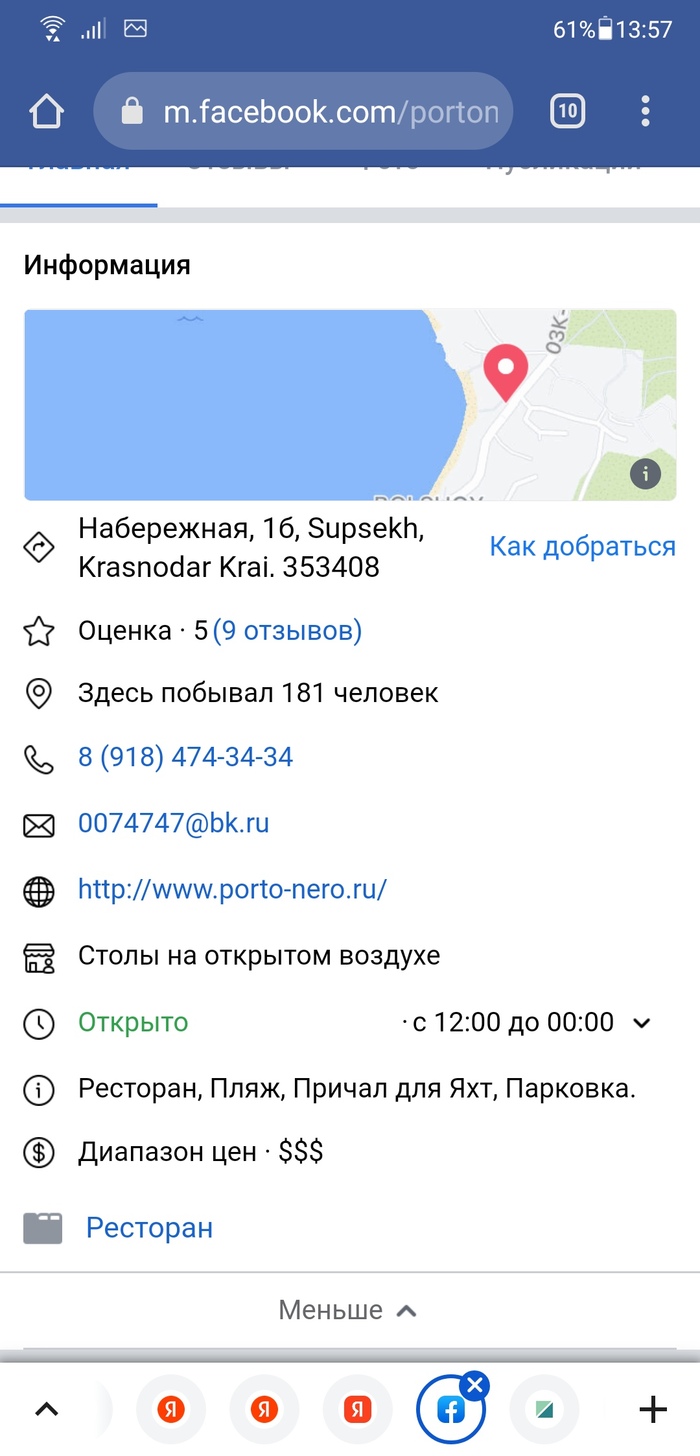The width and height of the screenshot is (700, 1456).
Task: Go to the browser home page
Action: click(46, 112)
